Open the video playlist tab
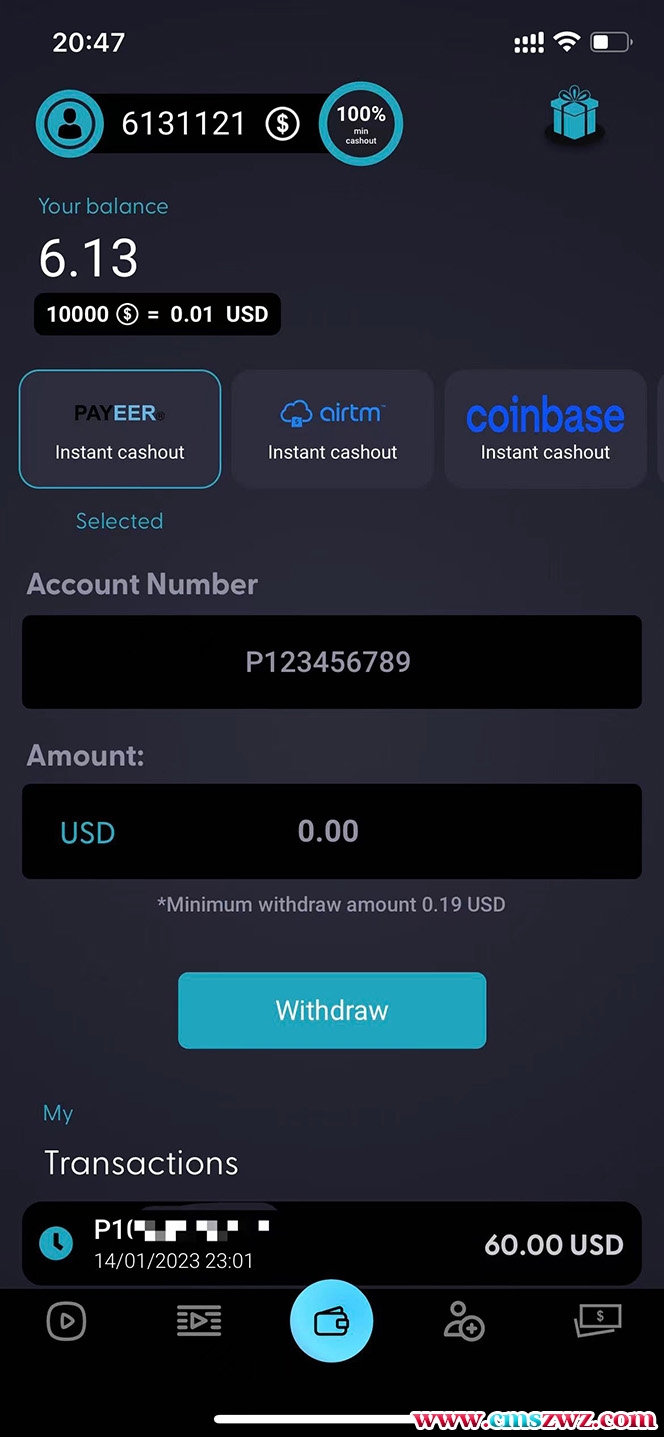Image resolution: width=664 pixels, height=1437 pixels. 198,1321
